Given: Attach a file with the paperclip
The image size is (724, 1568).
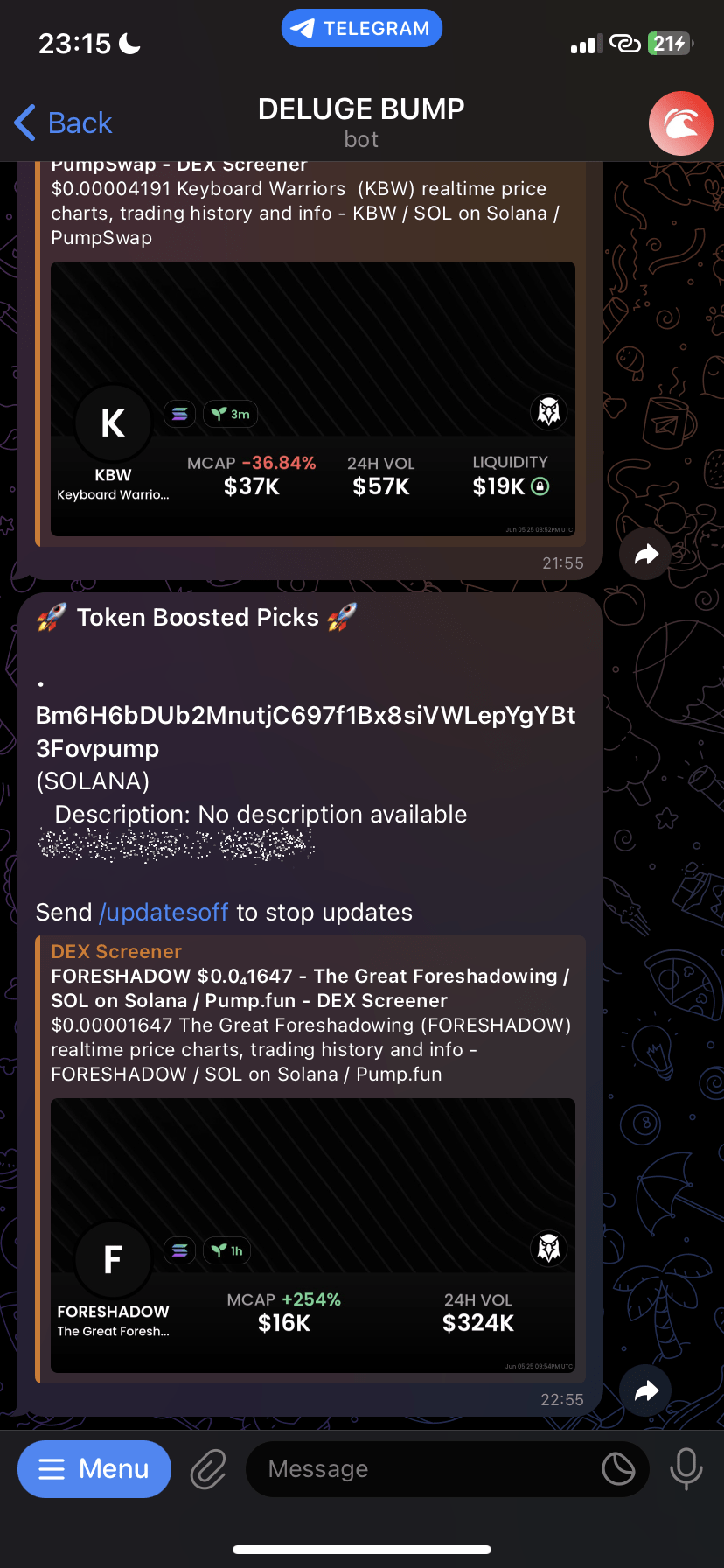Looking at the screenshot, I should pyautogui.click(x=208, y=1469).
